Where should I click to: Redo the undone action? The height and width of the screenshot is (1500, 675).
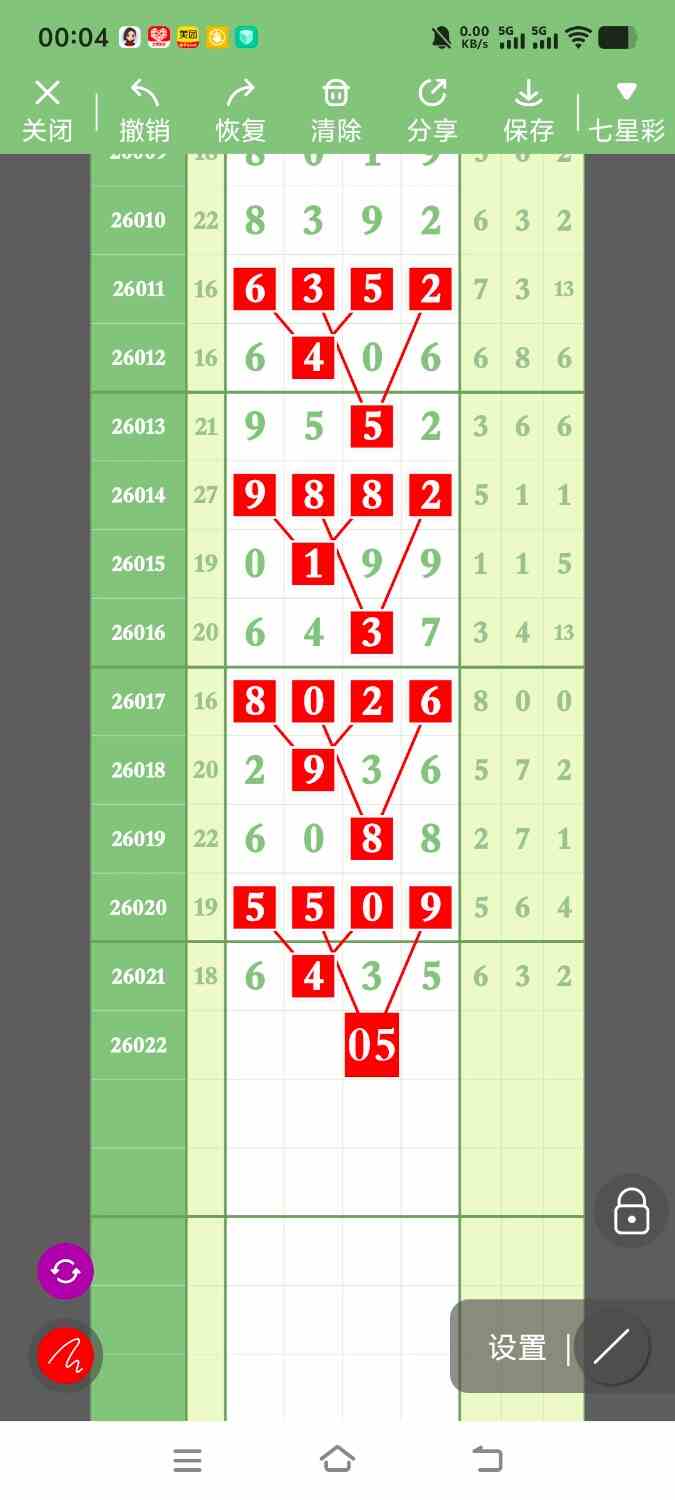pos(240,110)
